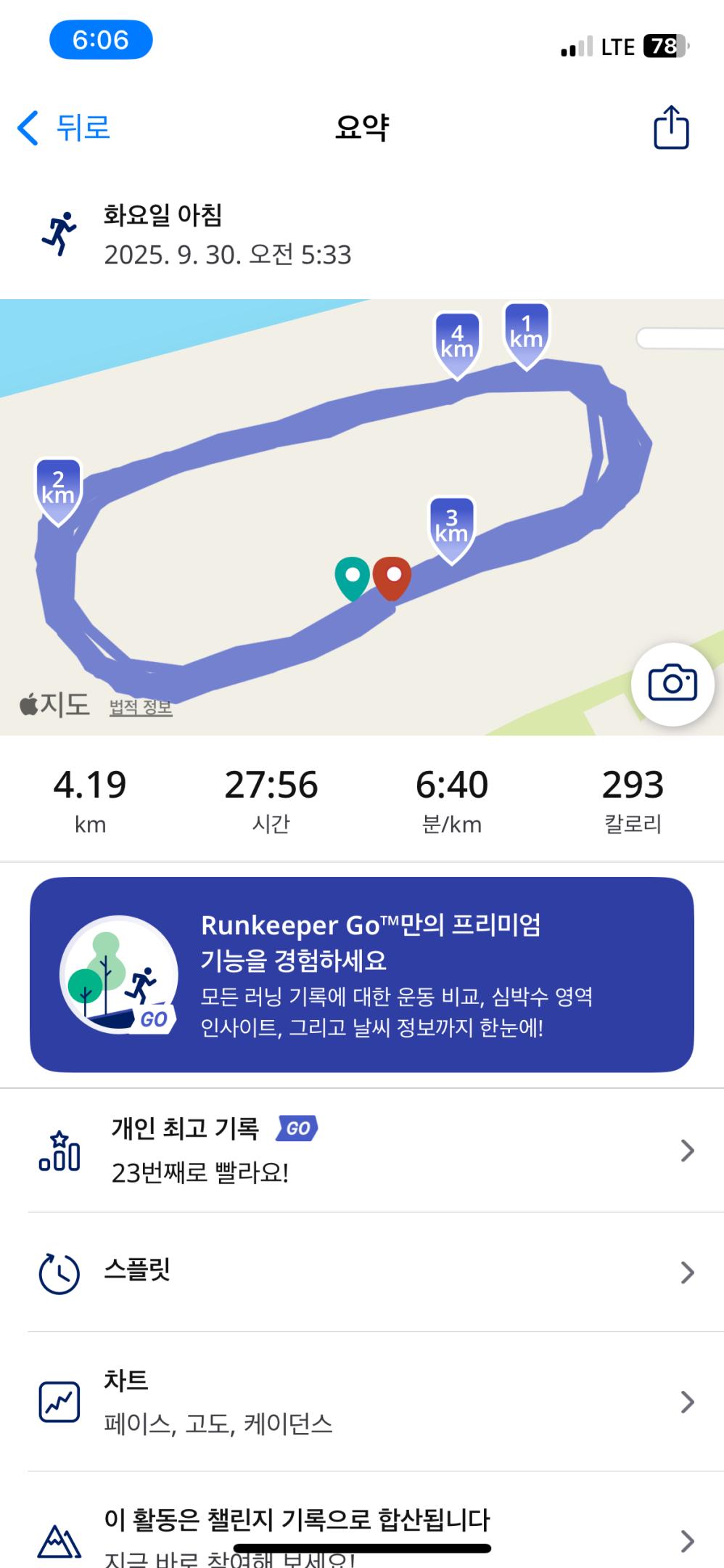Share this run summary
Viewport: 724px width, 1568px height.
pos(671,128)
